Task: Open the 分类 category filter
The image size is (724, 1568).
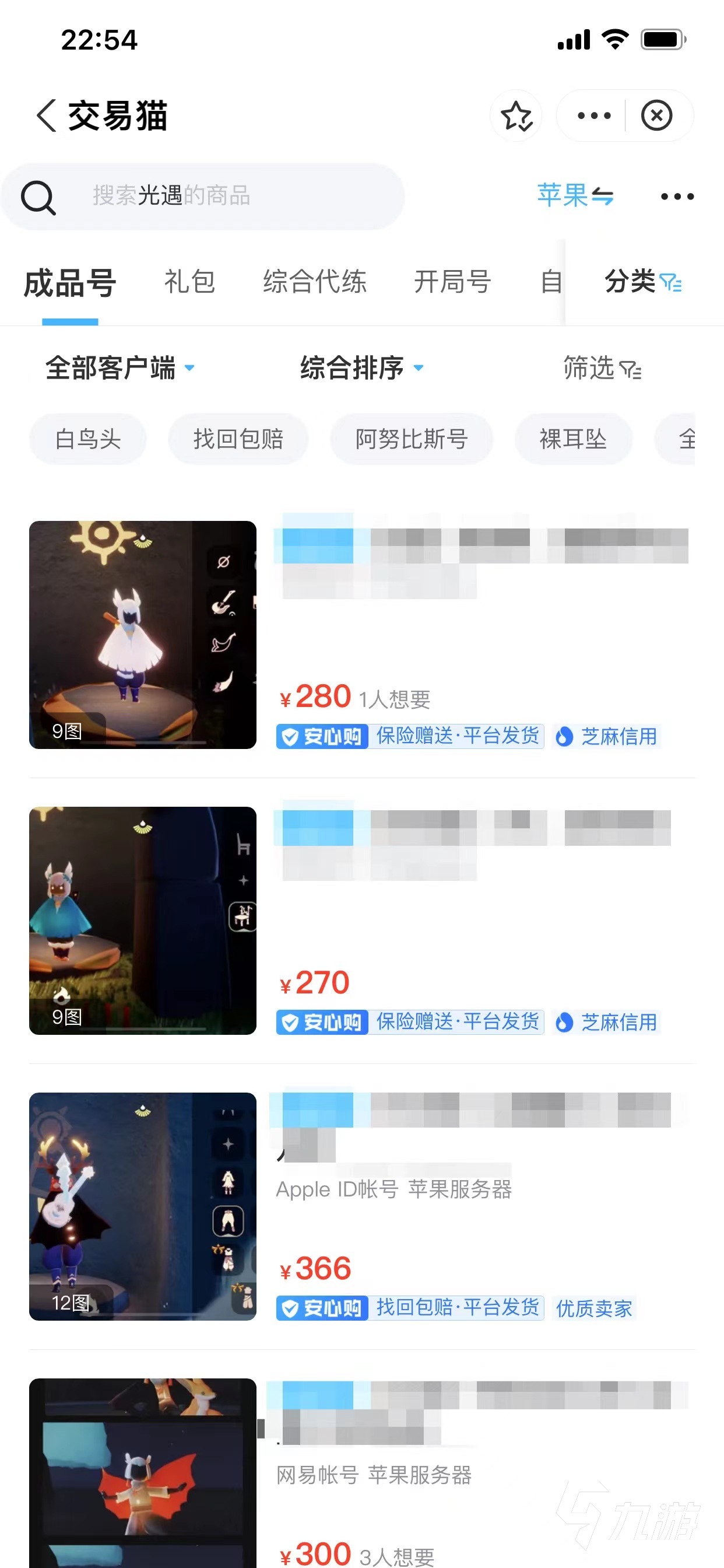Action: (x=642, y=282)
